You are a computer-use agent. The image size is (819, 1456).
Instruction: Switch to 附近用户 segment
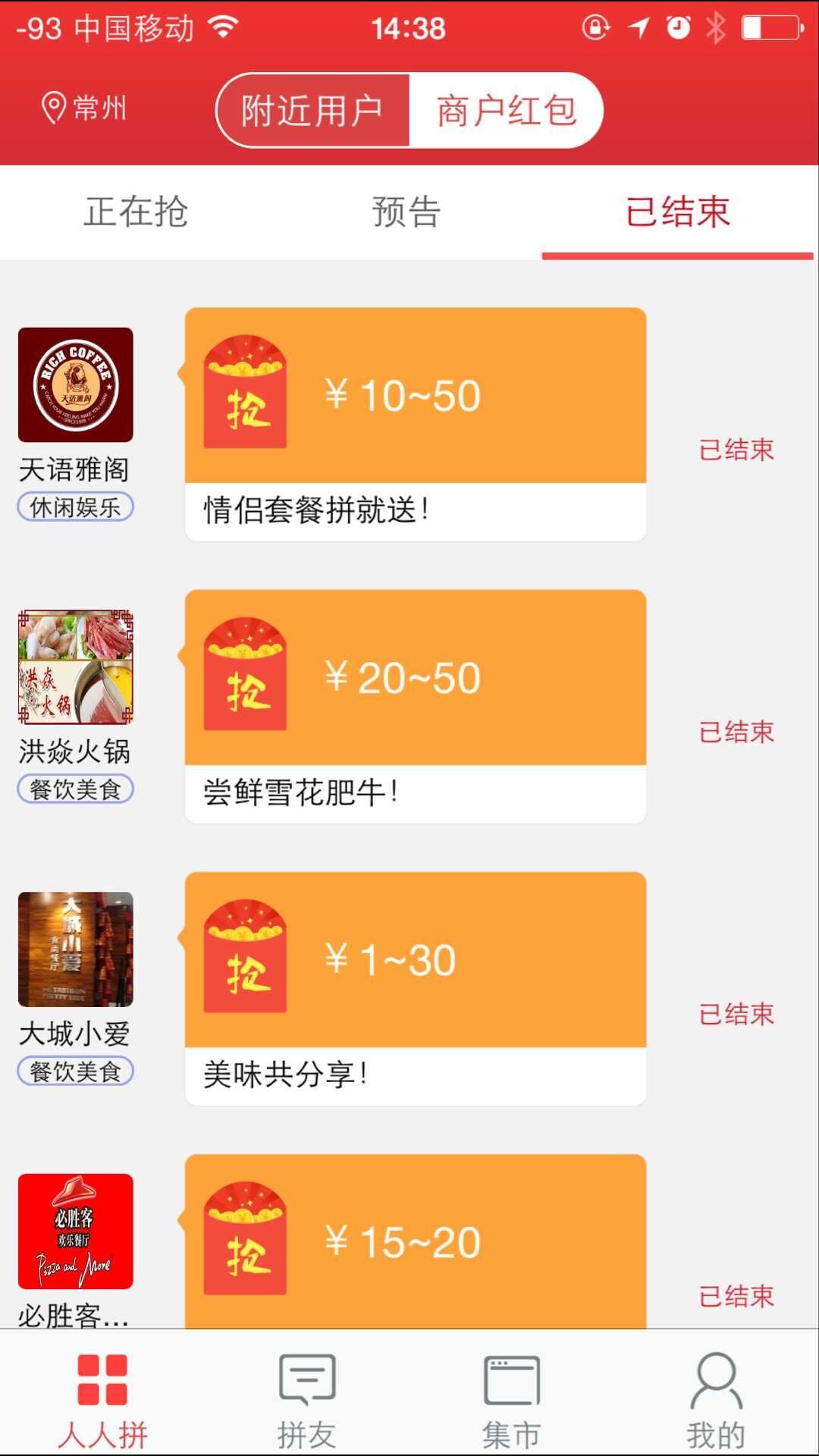[312, 111]
